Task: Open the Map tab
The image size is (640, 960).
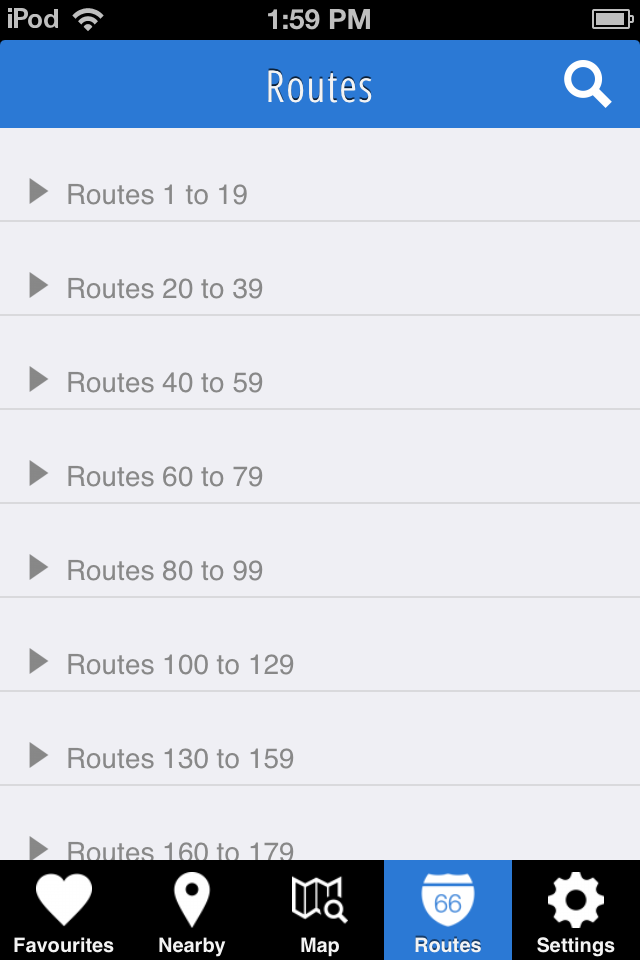Action: tap(320, 912)
